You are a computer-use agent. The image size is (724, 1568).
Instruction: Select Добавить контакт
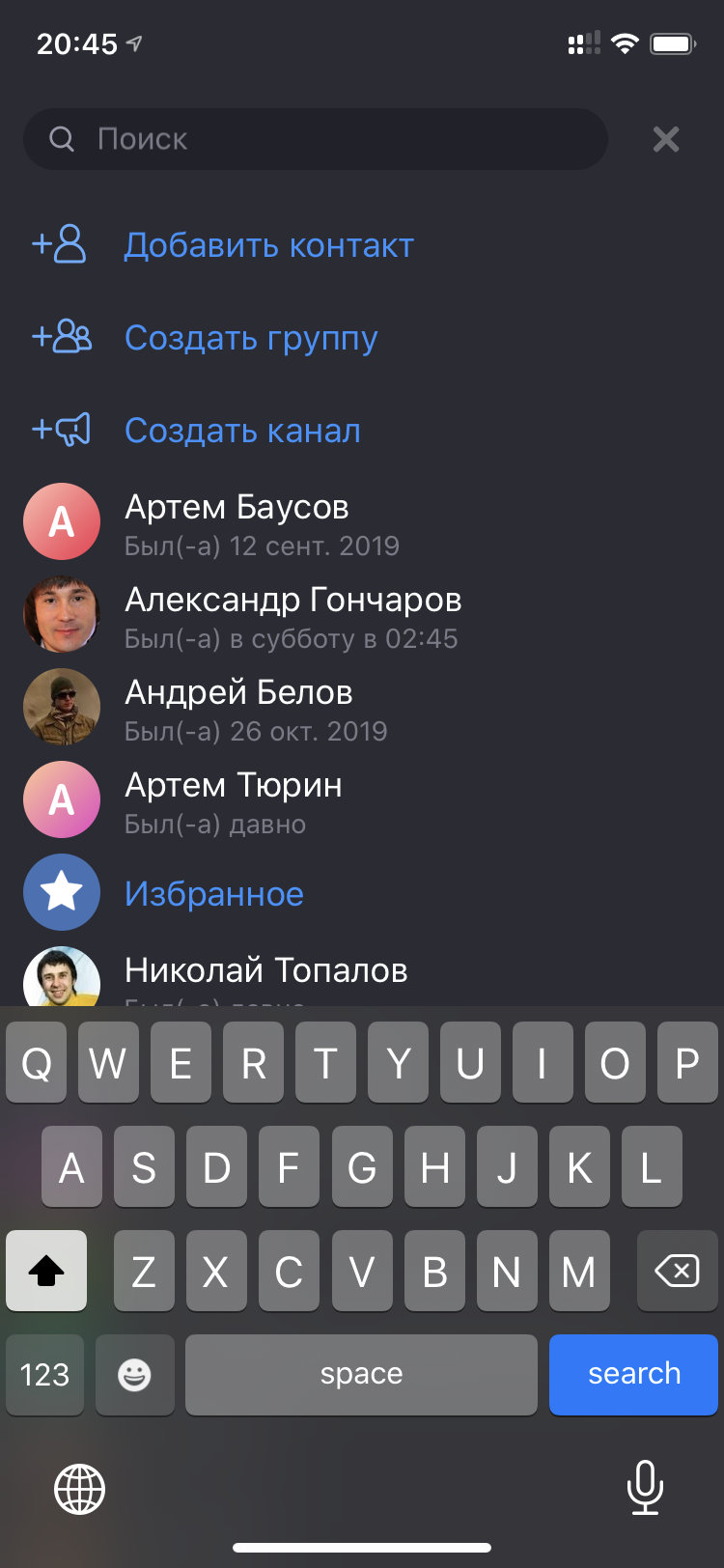tap(362, 245)
